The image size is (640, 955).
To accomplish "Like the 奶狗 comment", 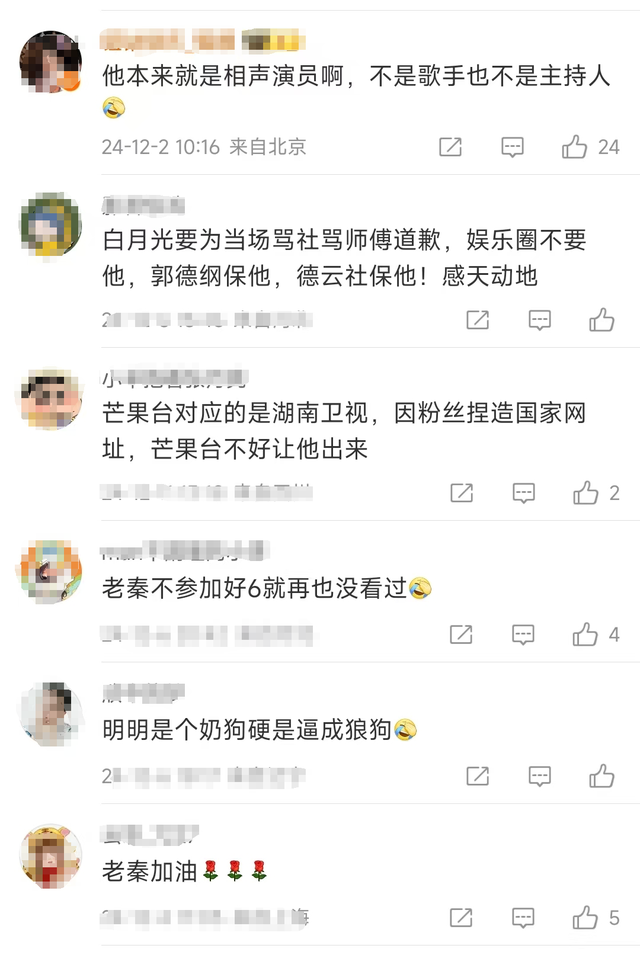I will tap(602, 776).
